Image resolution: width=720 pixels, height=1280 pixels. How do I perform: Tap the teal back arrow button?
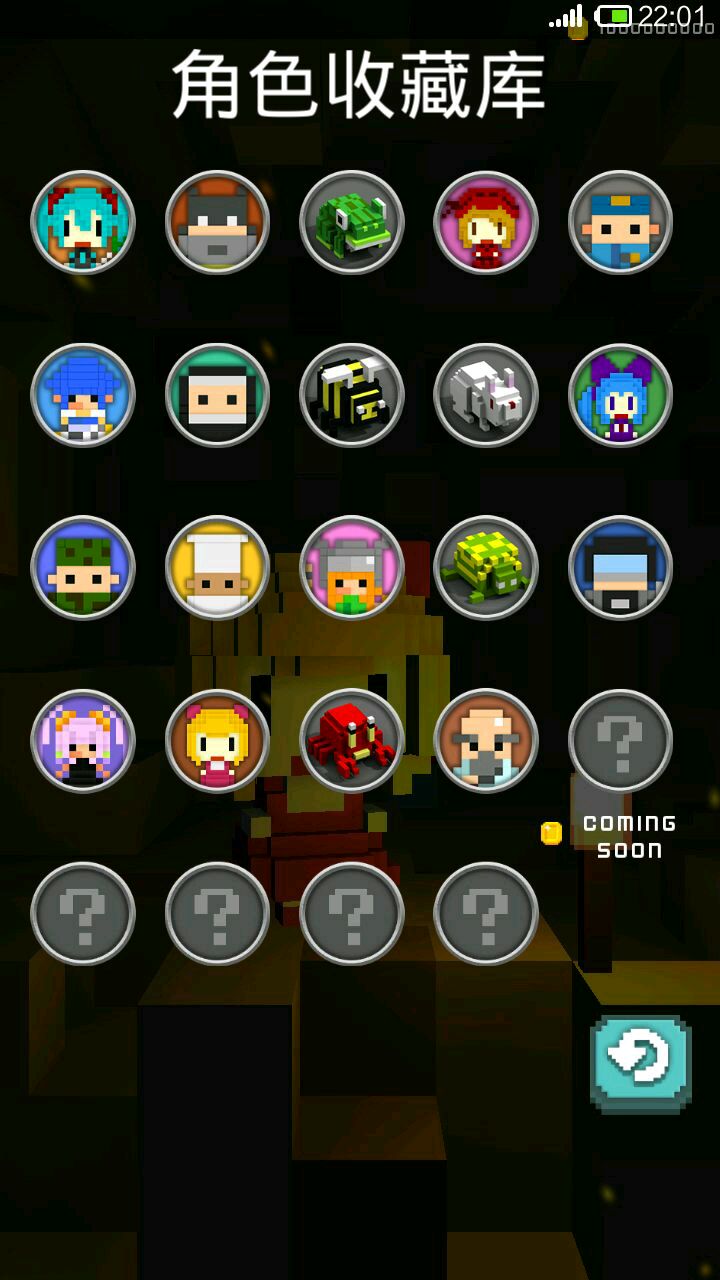click(x=640, y=1063)
